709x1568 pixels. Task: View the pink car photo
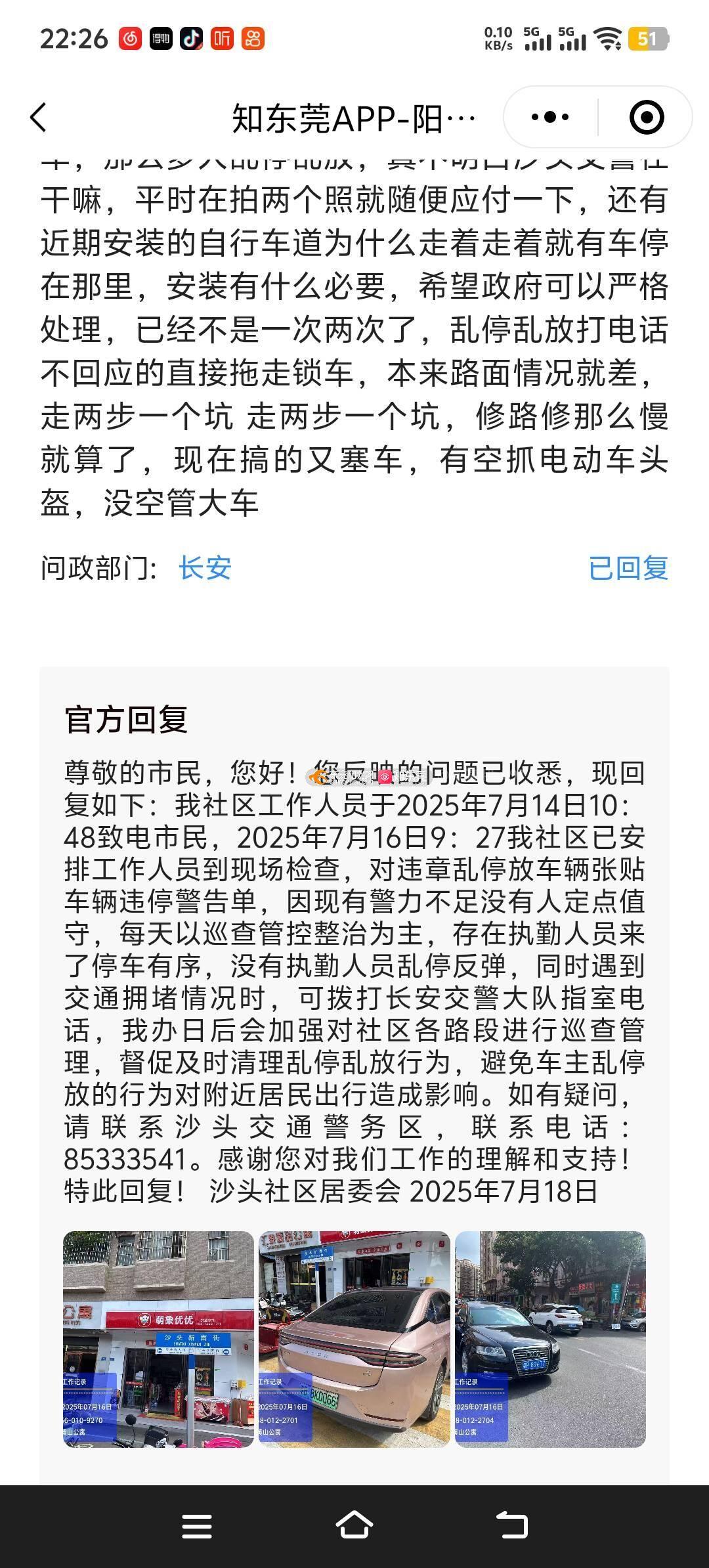coord(354,1339)
